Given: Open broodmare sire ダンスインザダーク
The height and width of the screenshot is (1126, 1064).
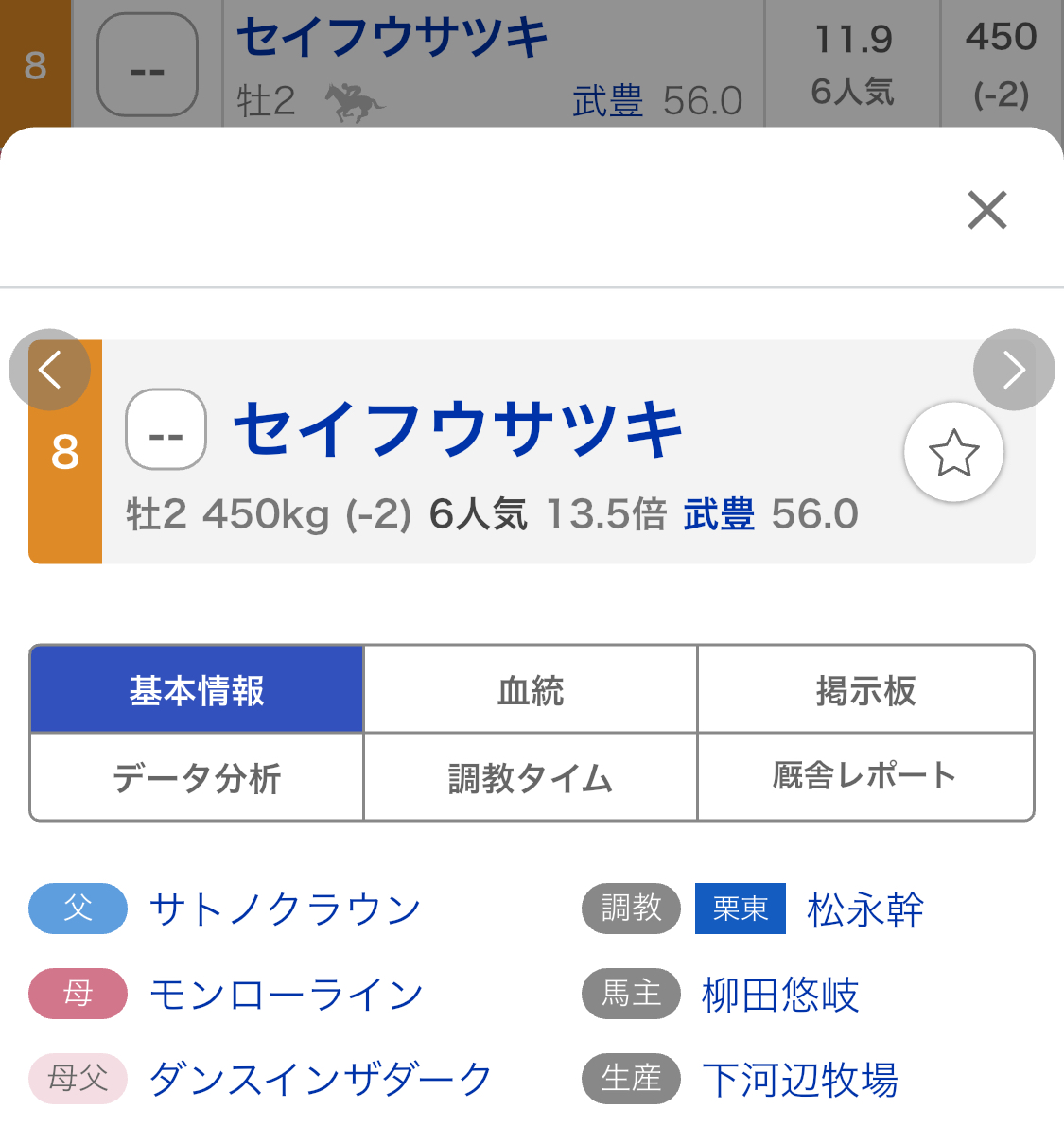Looking at the screenshot, I should 321,1079.
